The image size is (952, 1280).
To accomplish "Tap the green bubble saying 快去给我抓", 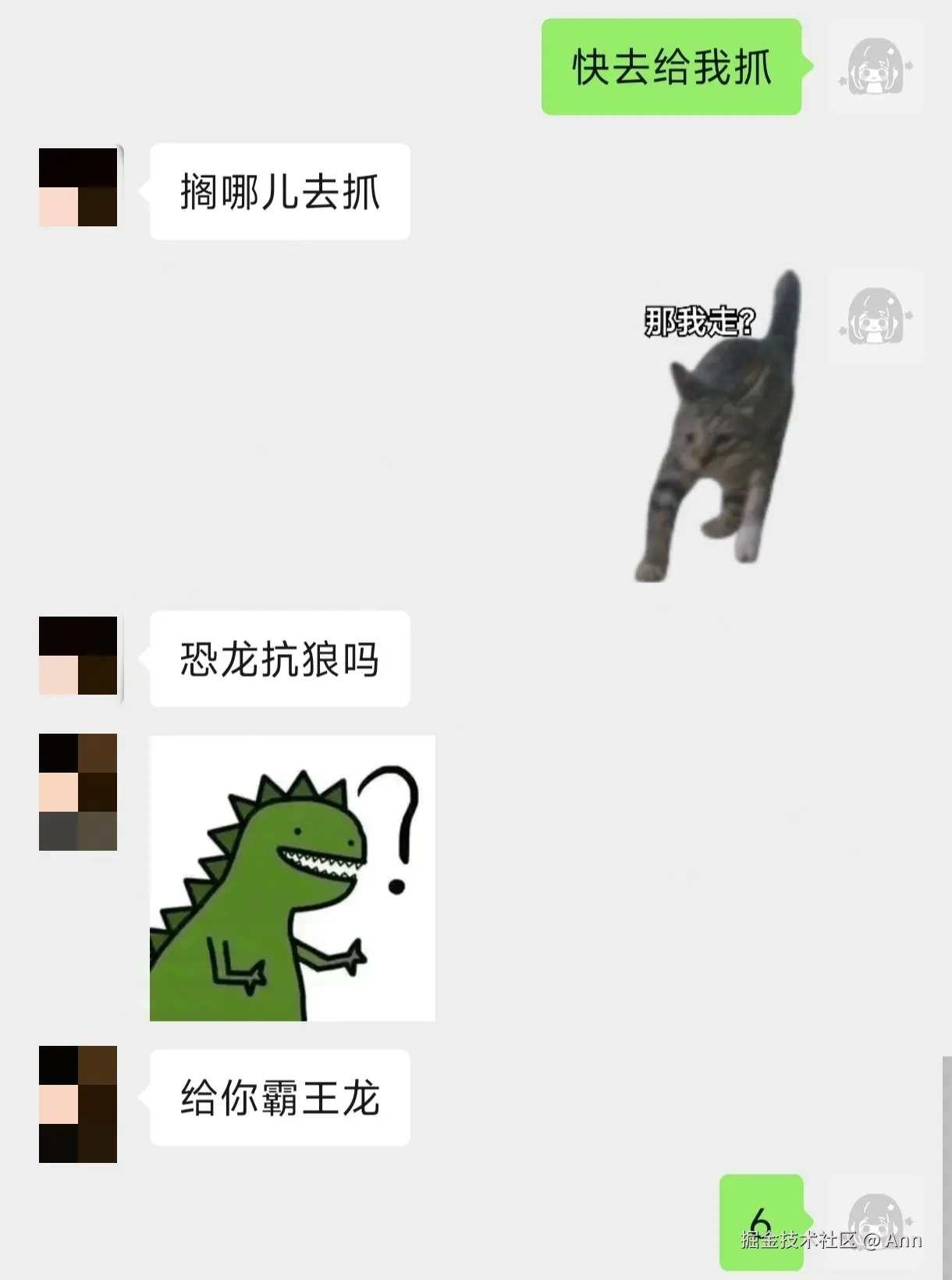I will coord(670,69).
